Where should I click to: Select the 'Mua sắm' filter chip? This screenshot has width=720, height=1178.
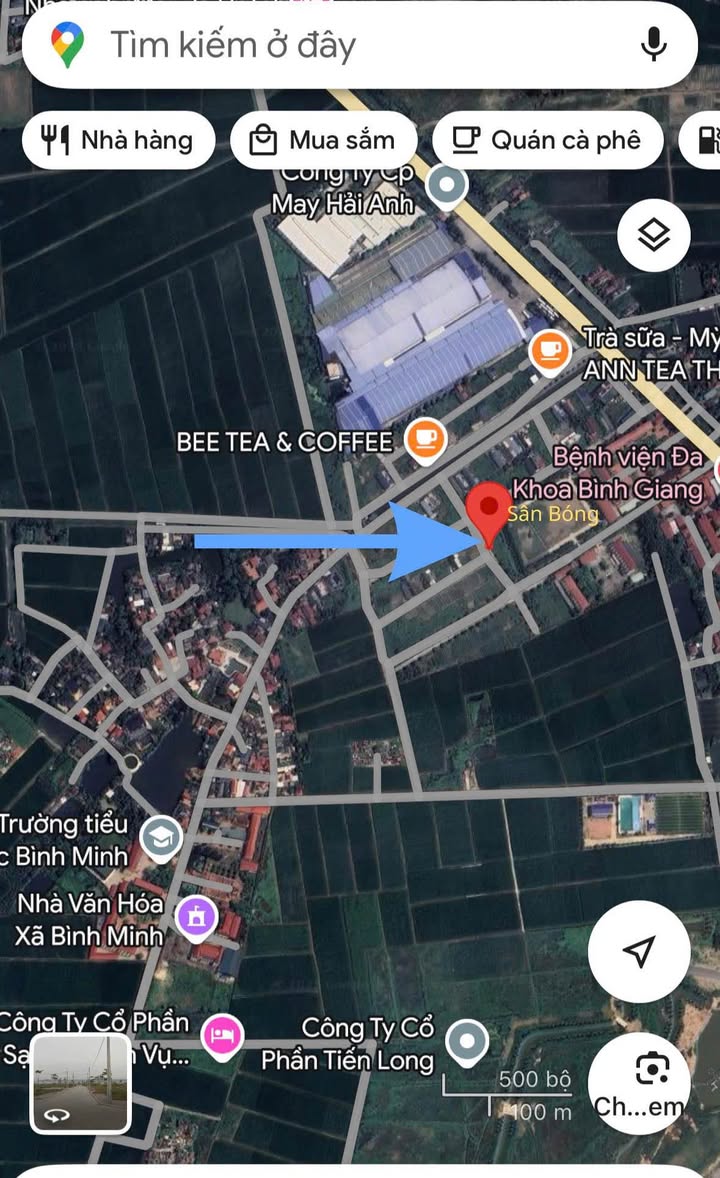tap(322, 140)
